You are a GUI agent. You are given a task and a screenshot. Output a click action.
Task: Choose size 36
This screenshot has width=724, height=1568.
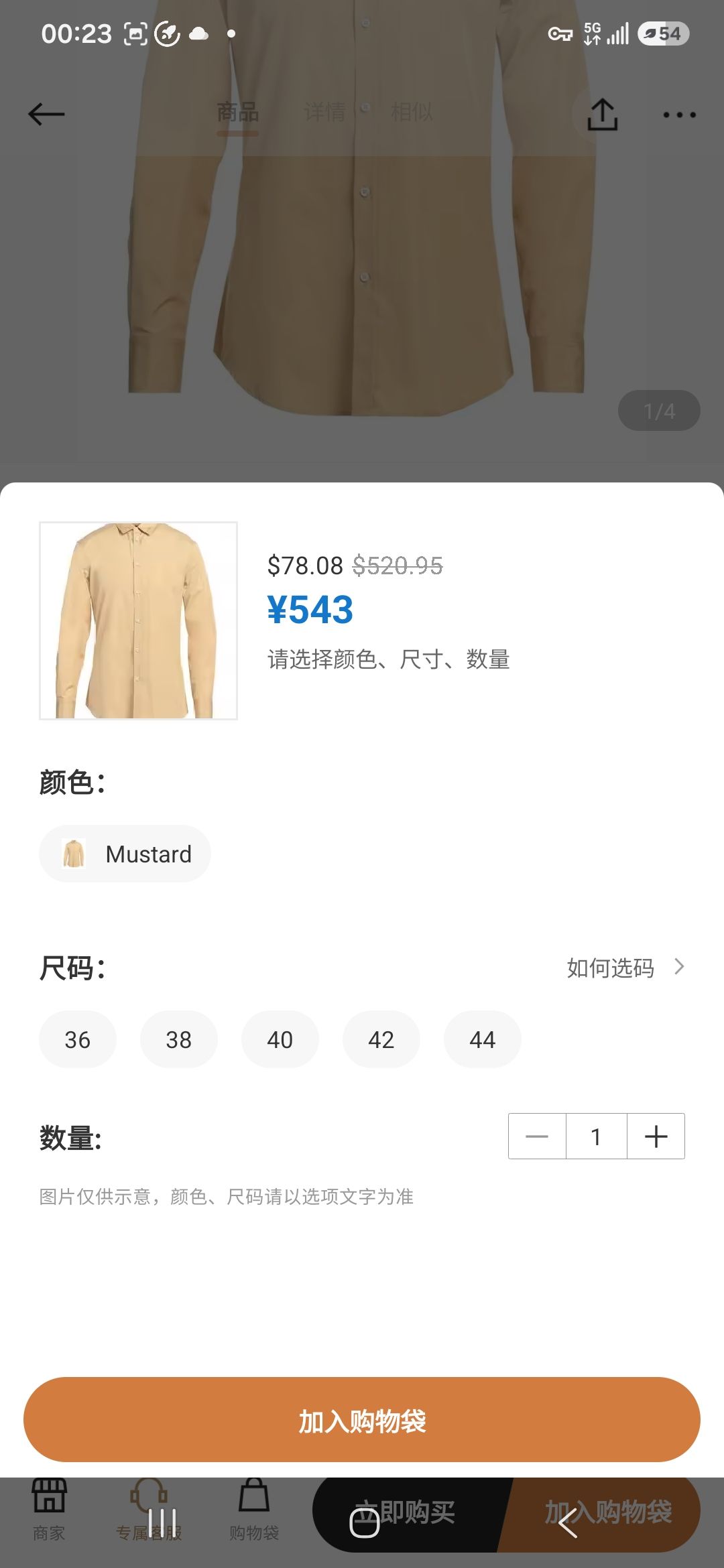click(x=78, y=1039)
